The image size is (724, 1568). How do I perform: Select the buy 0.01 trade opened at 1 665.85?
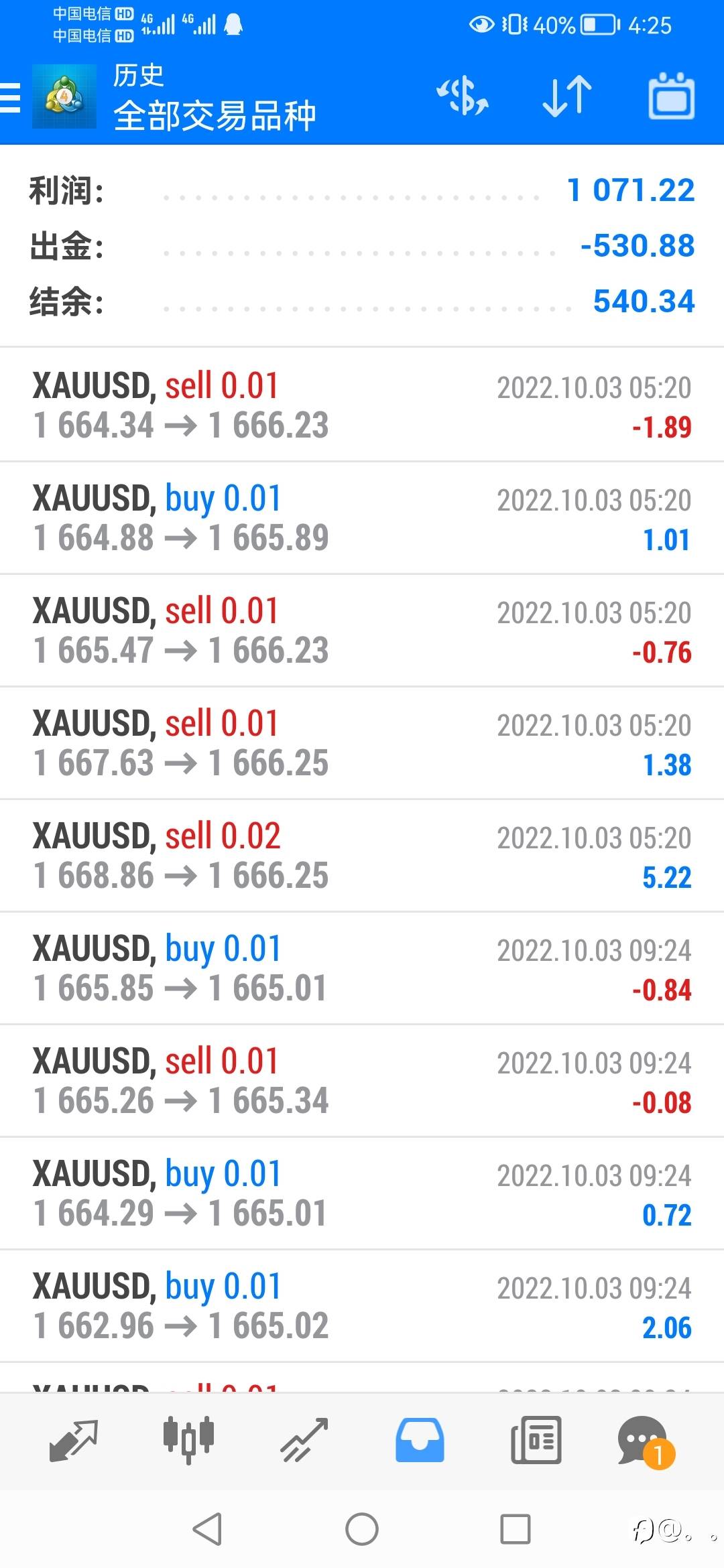coord(362,968)
